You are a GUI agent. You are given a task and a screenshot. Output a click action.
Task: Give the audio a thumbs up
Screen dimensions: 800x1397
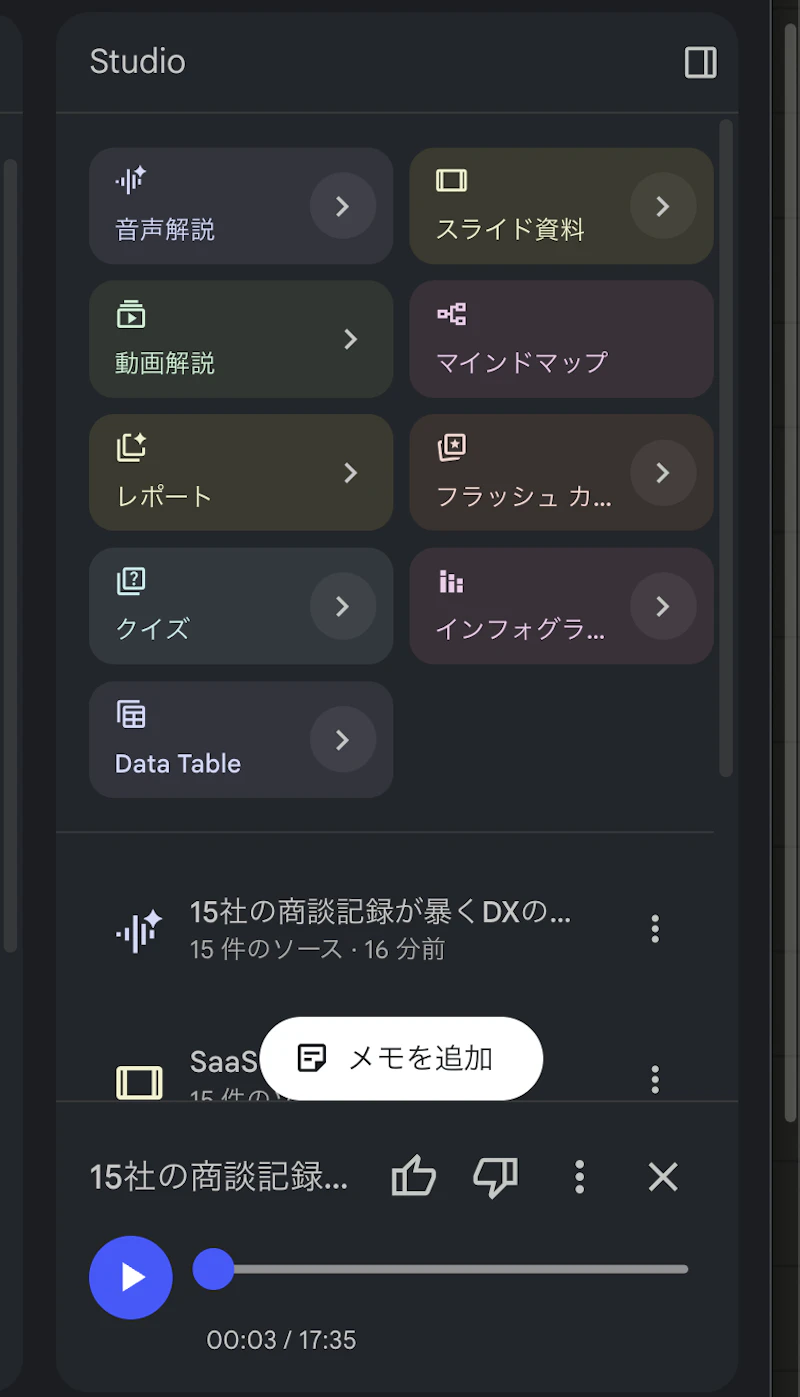[413, 1177]
